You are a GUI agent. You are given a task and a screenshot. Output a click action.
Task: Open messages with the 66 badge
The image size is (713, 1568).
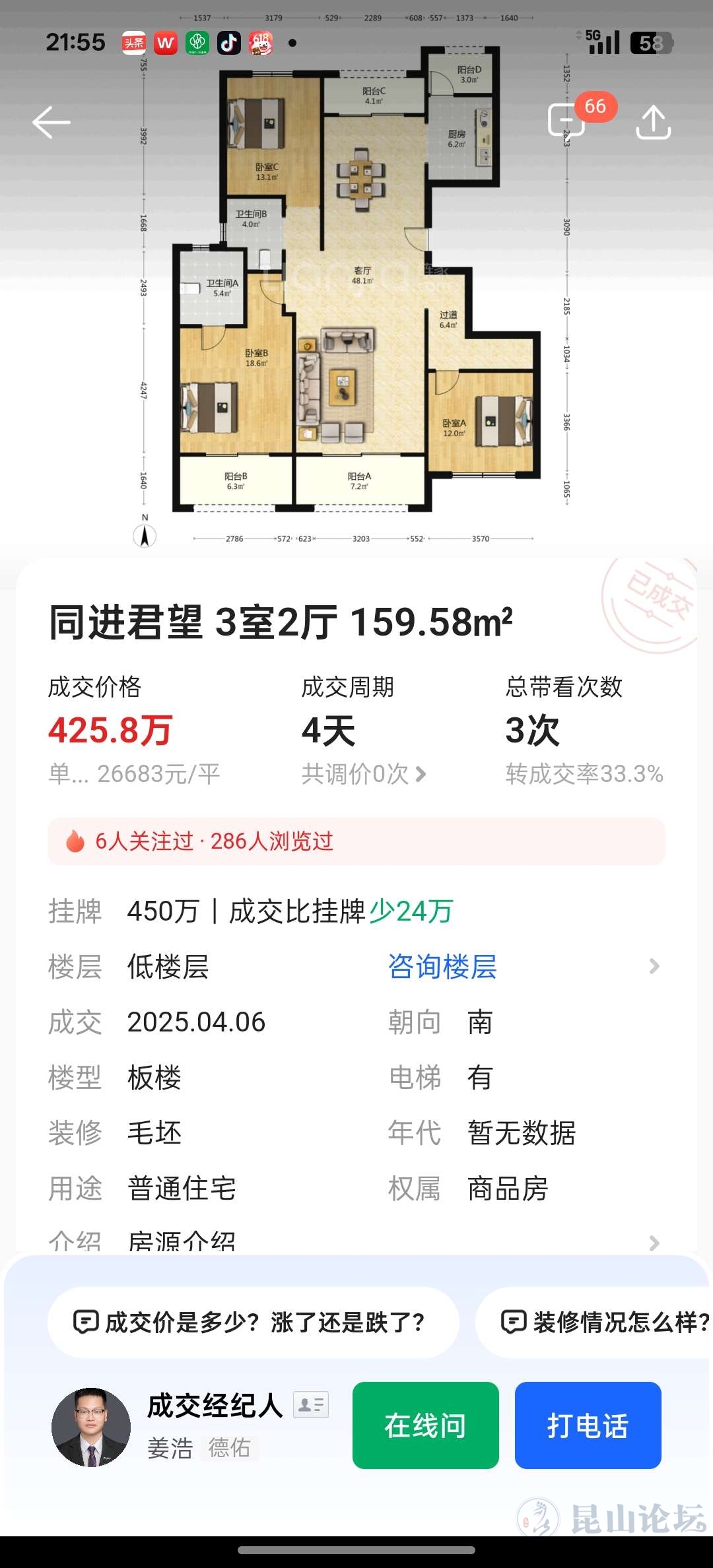tap(568, 121)
